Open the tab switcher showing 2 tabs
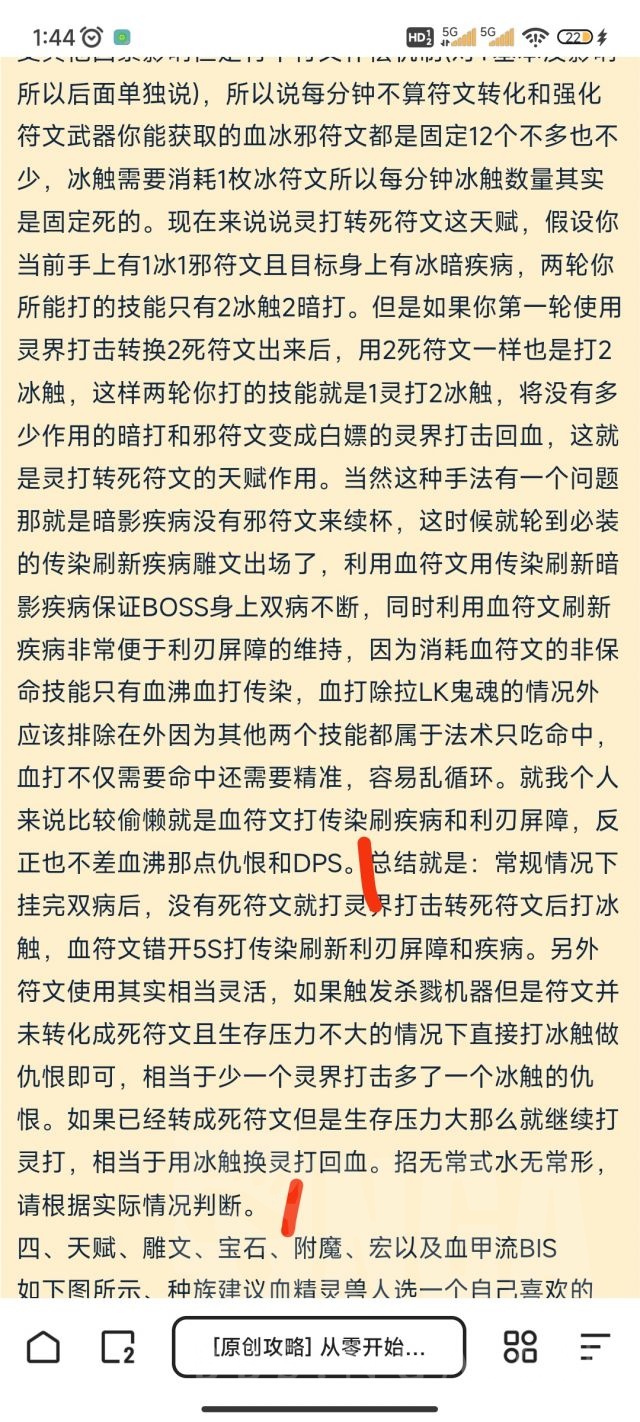The height and width of the screenshot is (1422, 640). [118, 1347]
